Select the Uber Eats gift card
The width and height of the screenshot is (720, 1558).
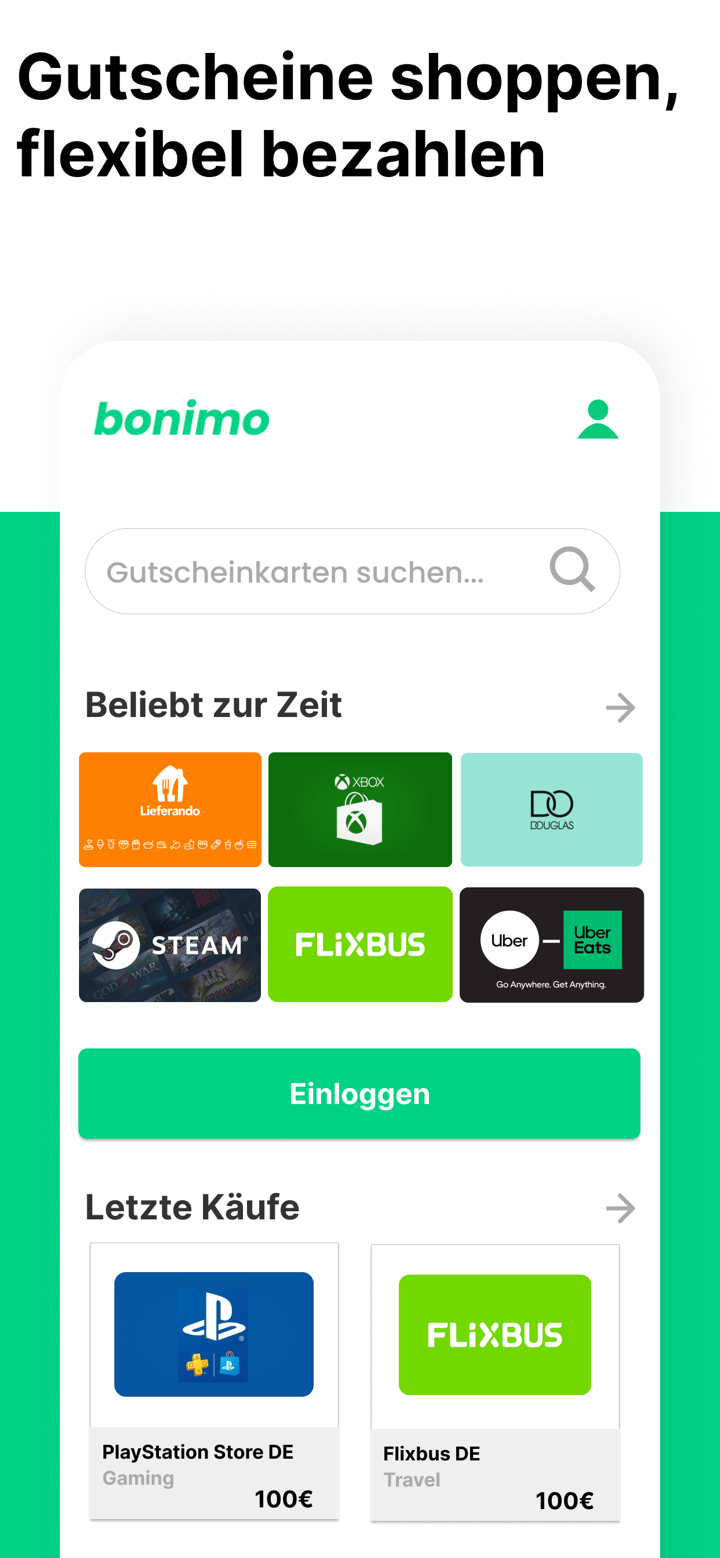click(551, 944)
